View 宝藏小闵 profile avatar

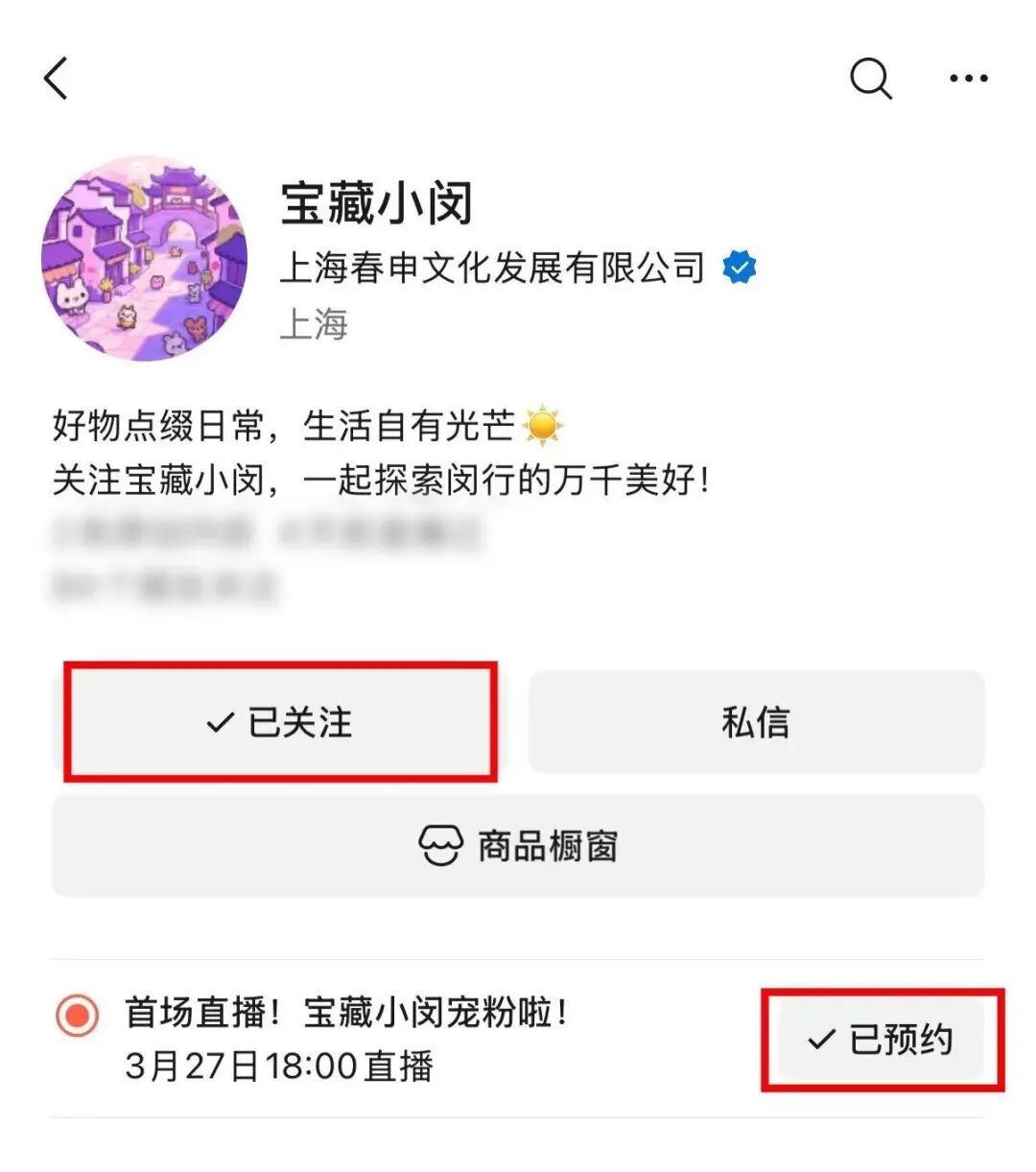[145, 259]
